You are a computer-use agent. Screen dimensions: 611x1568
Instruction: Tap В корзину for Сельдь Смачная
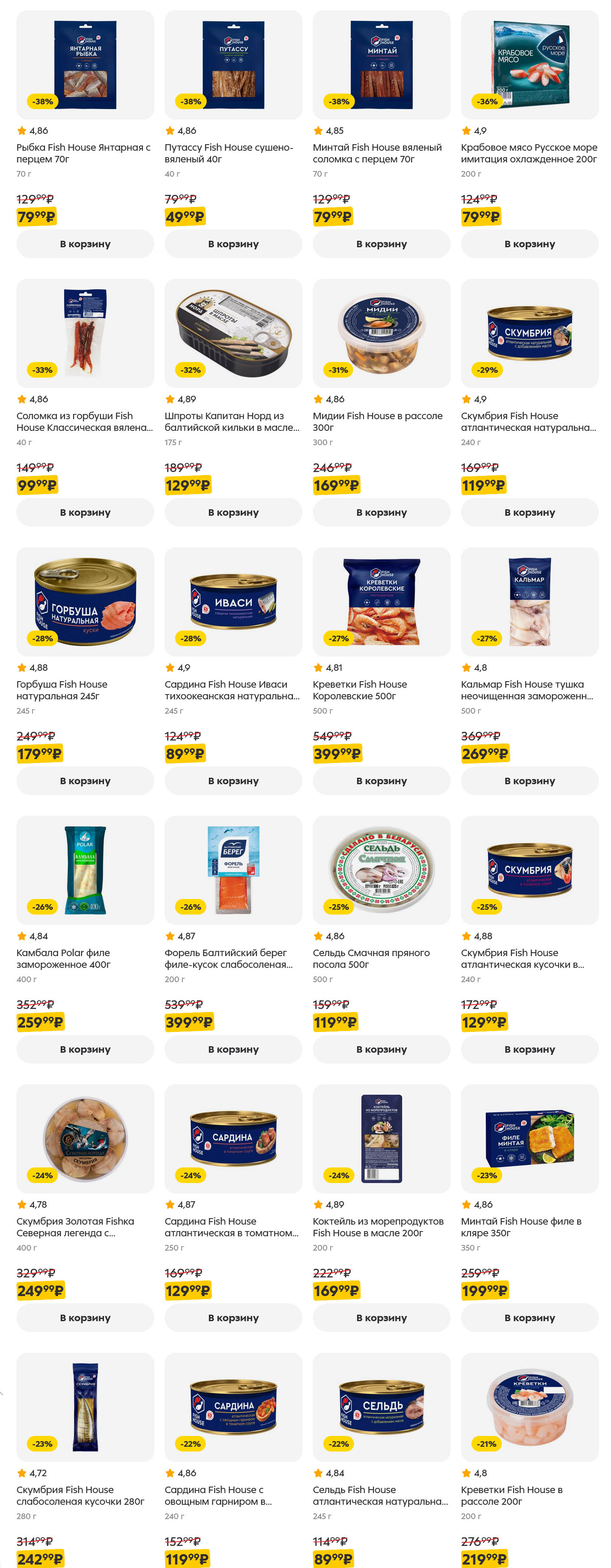click(381, 1049)
